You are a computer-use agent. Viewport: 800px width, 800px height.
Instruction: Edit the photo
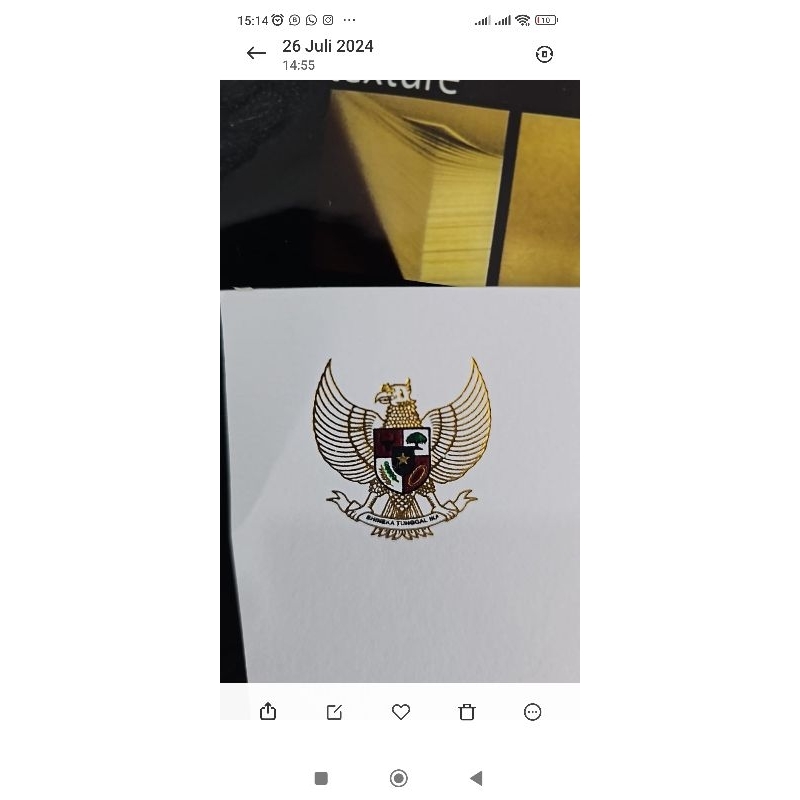tap(334, 712)
